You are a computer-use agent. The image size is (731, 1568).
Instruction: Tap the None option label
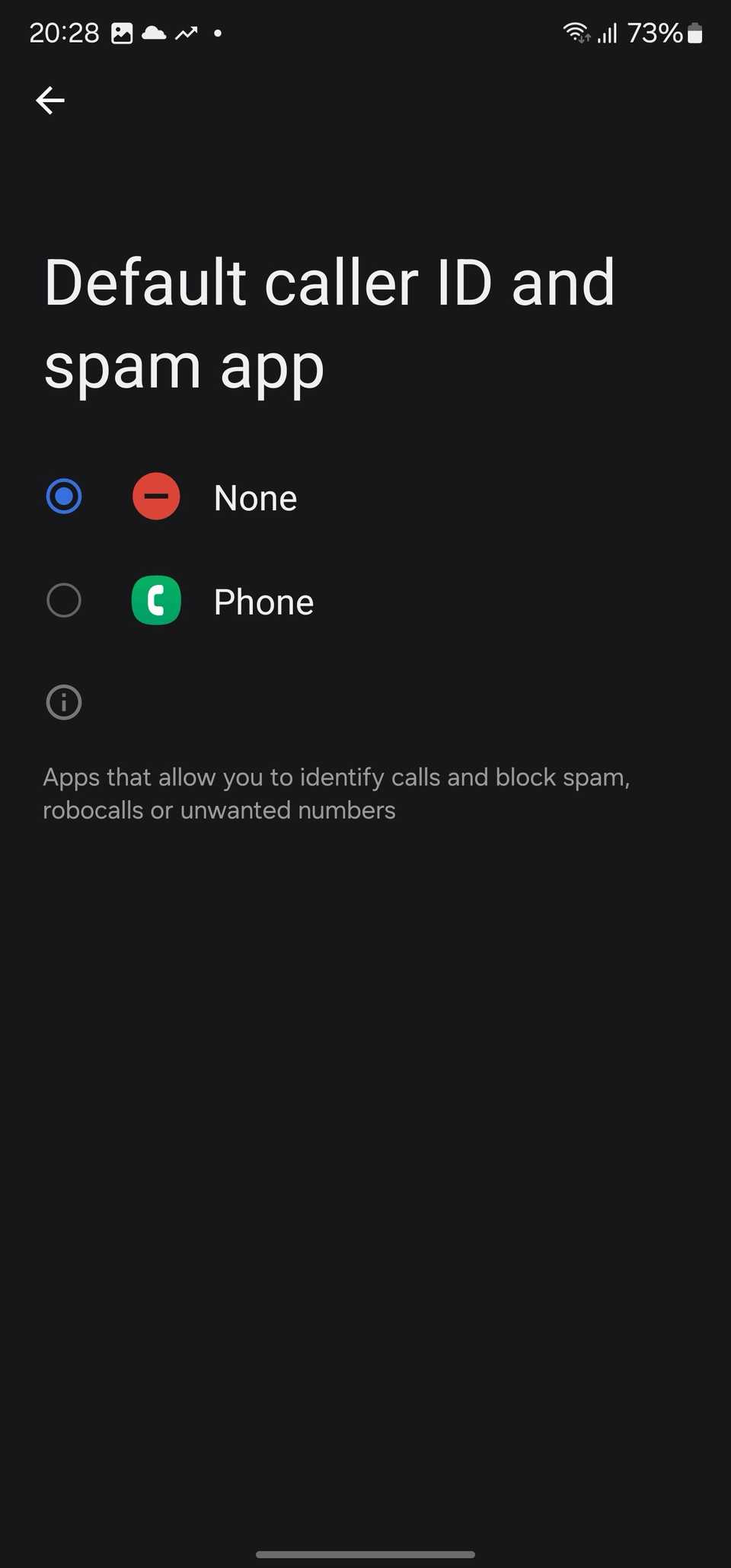[x=255, y=497]
